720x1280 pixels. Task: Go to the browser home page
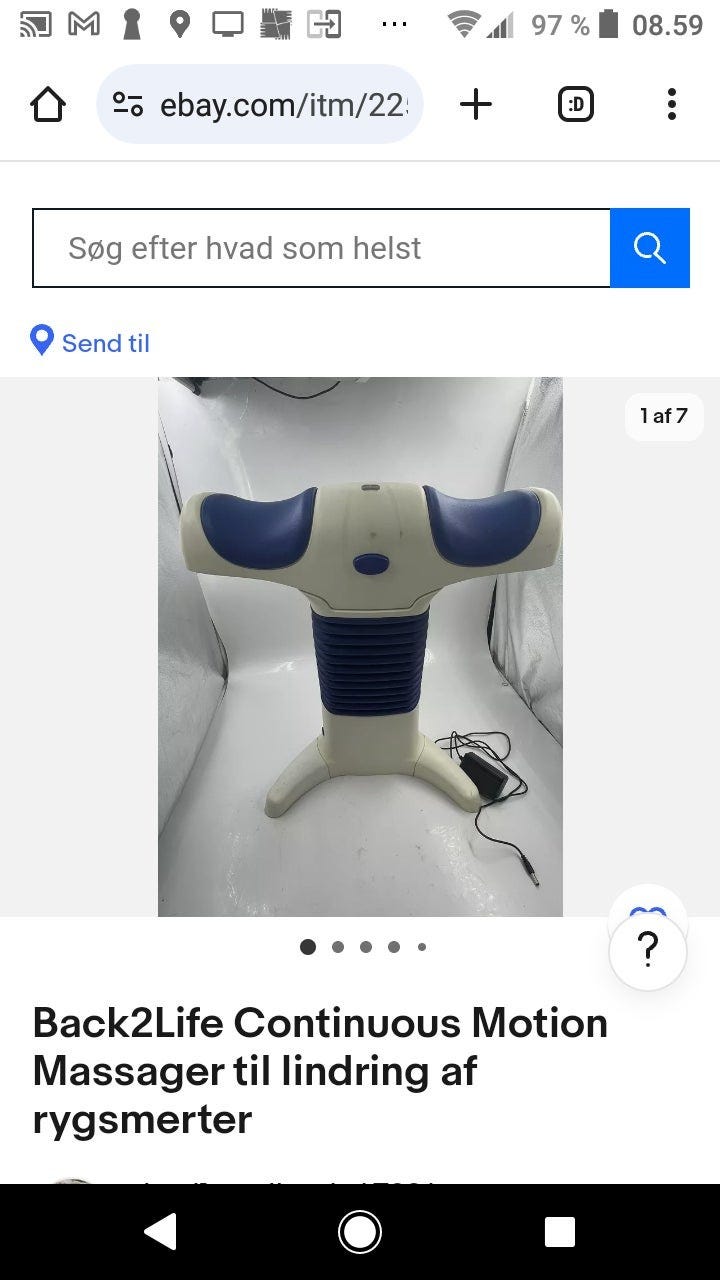tap(48, 104)
